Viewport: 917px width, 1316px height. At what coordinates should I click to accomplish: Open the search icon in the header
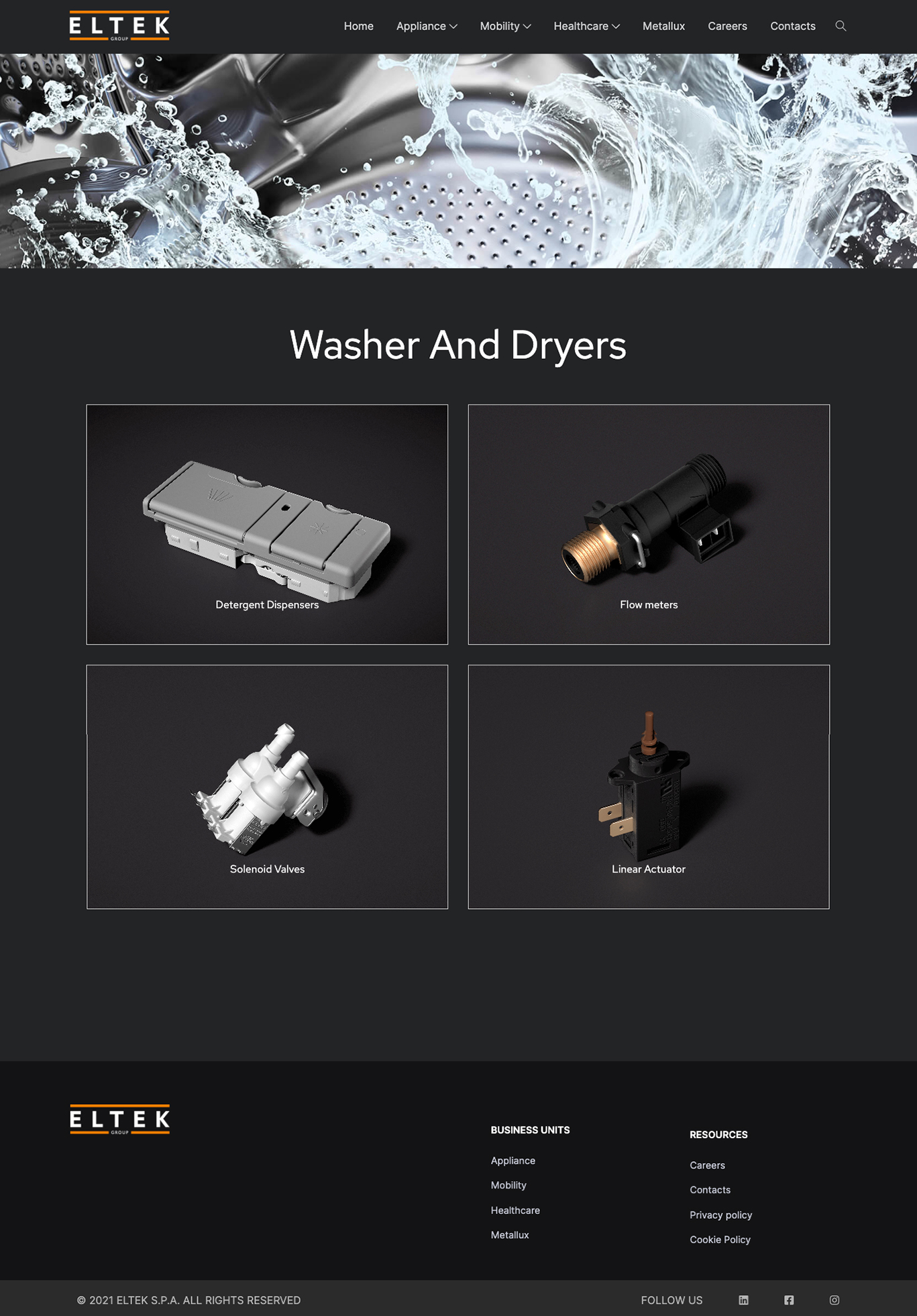tap(840, 26)
